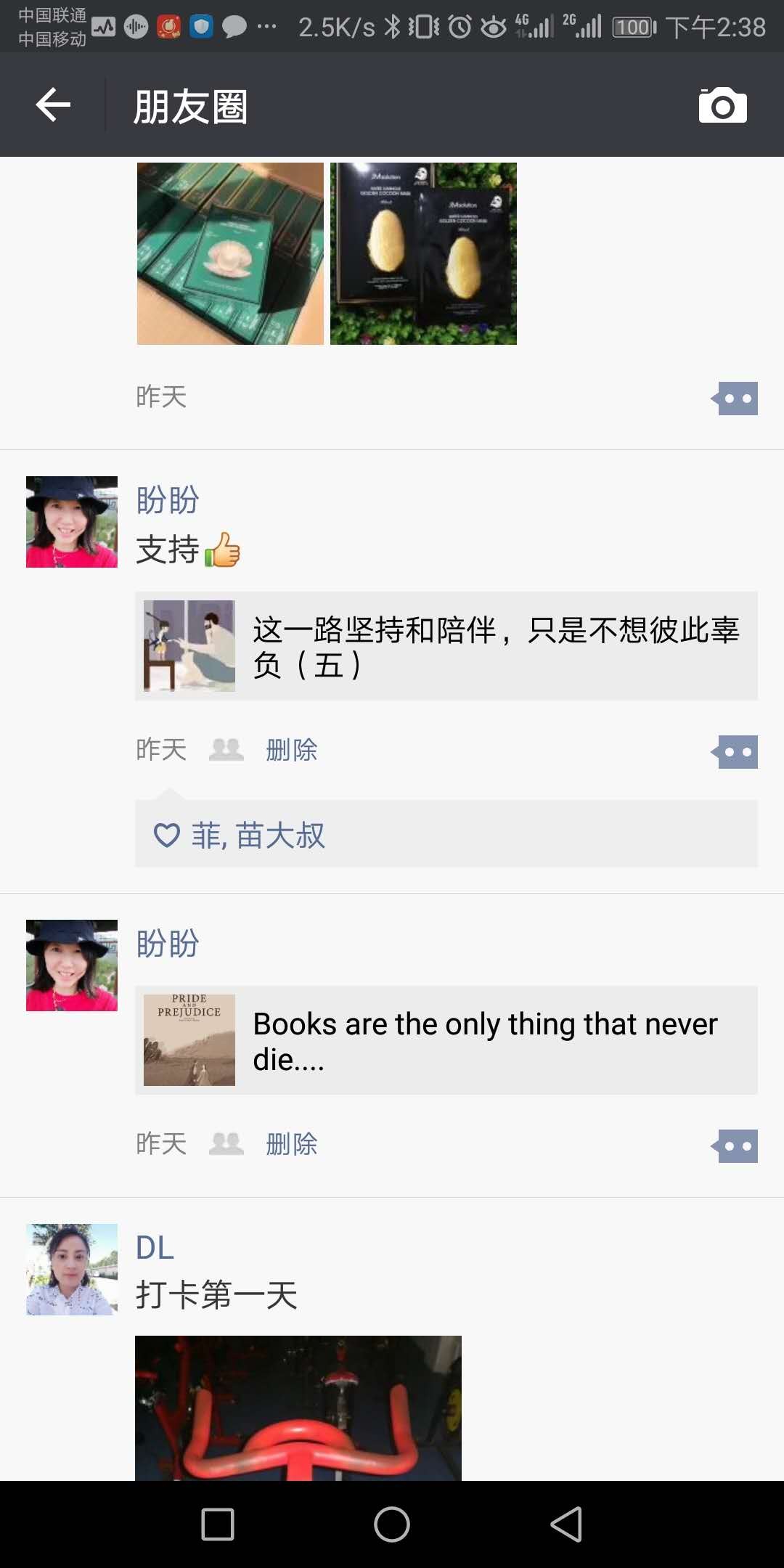Open the shared article 这一路坚持和陪伴
The width and height of the screenshot is (784, 1568).
[x=446, y=646]
